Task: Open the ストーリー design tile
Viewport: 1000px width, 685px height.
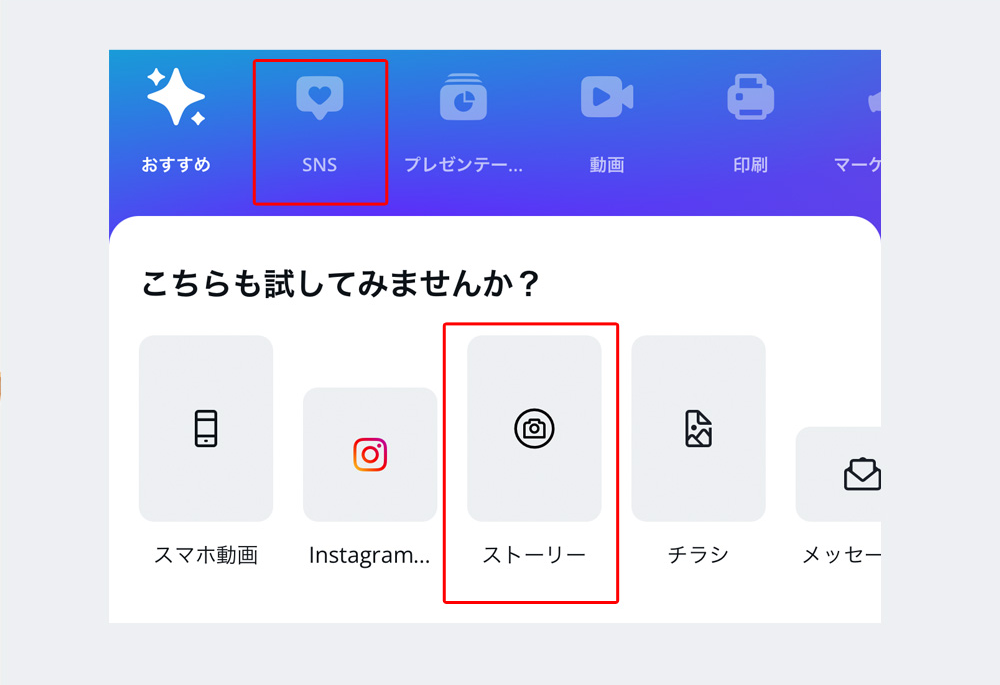Action: pos(534,429)
